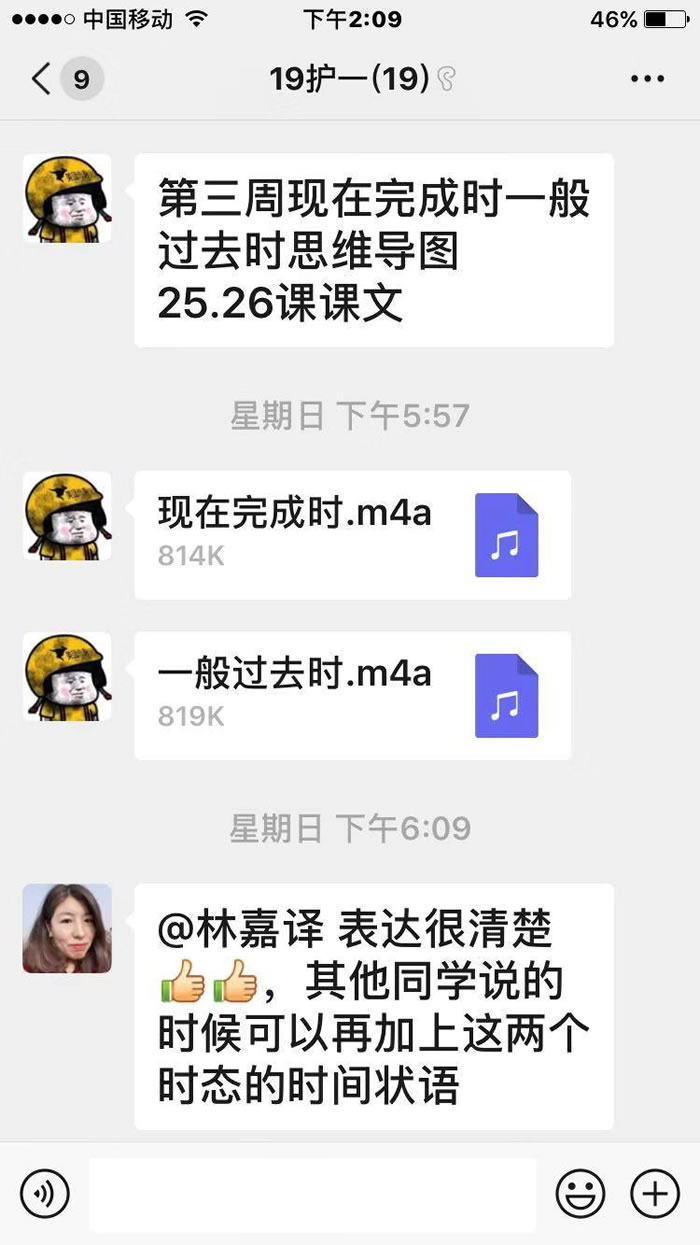Screen dimensions: 700x1245
Task: Open sender avatar beside 第三周 message
Action: 67,198
